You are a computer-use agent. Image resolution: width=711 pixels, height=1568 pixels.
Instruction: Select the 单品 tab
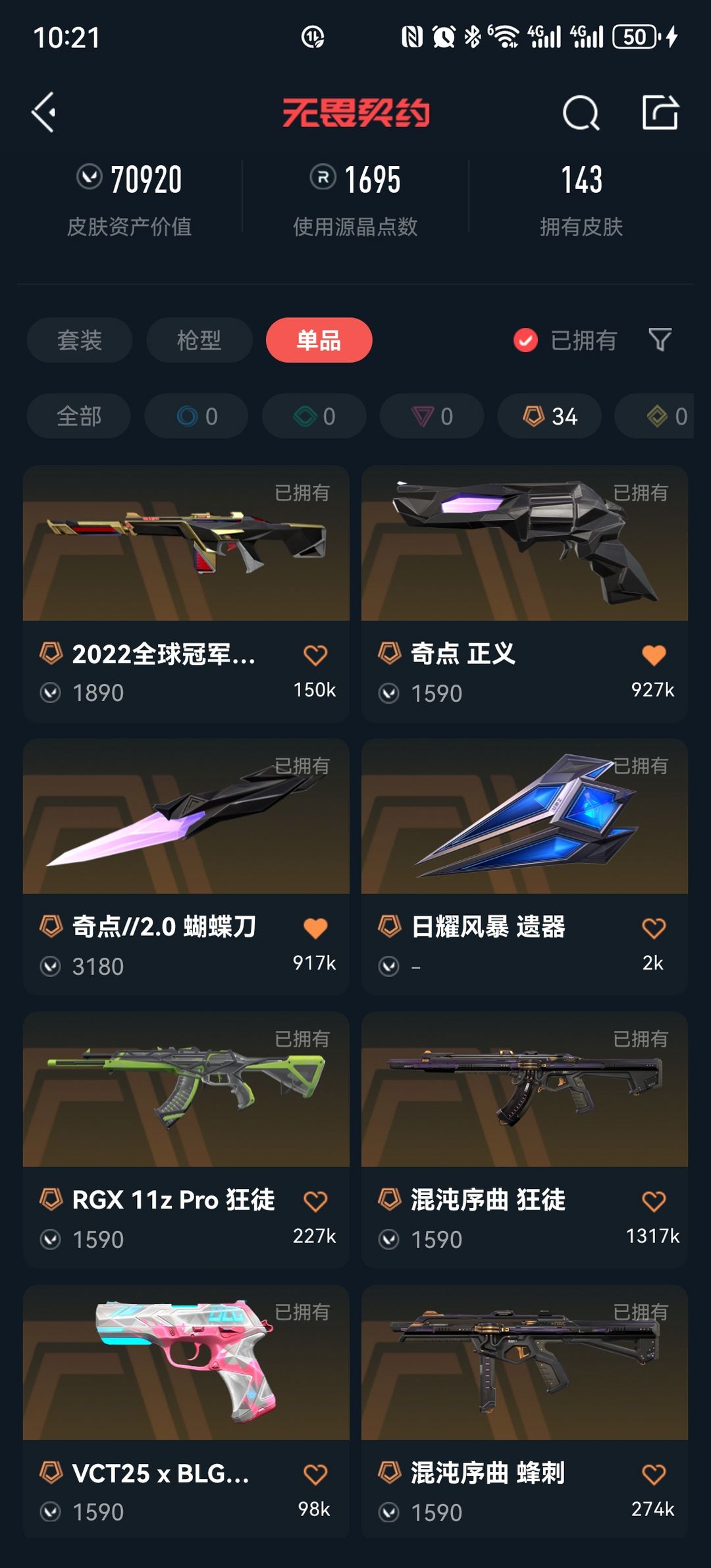point(319,340)
